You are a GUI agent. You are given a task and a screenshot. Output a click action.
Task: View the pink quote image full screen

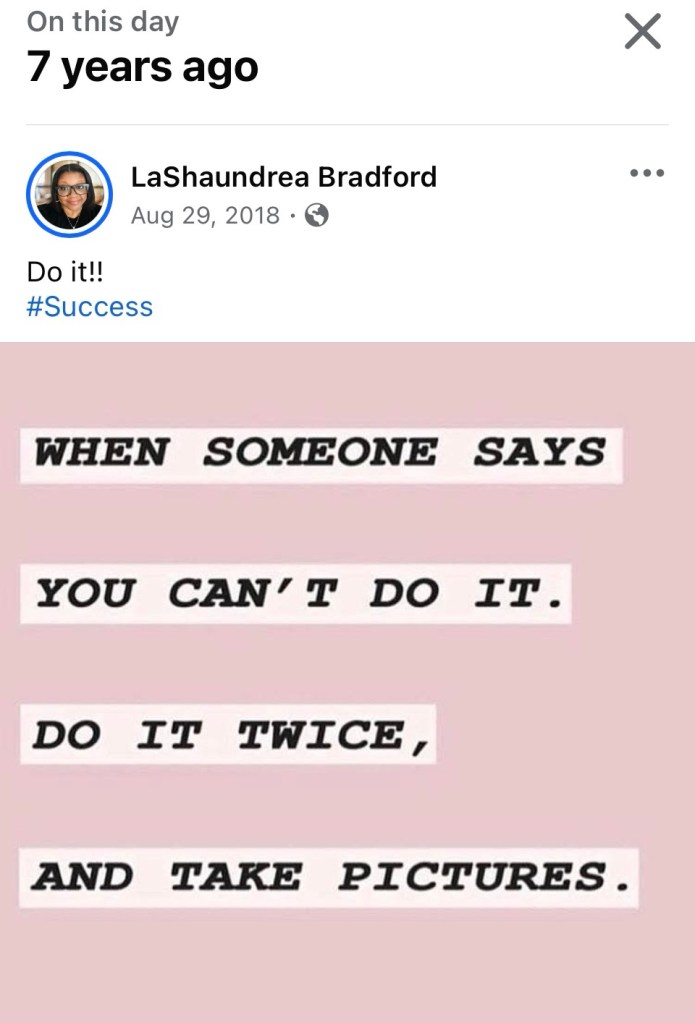(347, 680)
